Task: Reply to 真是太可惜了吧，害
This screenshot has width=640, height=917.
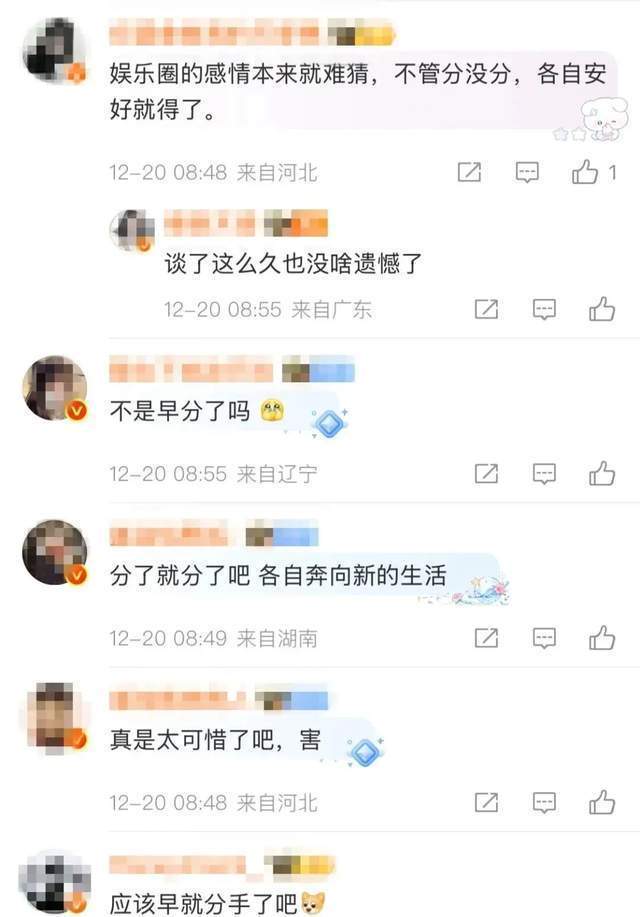Action: pyautogui.click(x=544, y=802)
